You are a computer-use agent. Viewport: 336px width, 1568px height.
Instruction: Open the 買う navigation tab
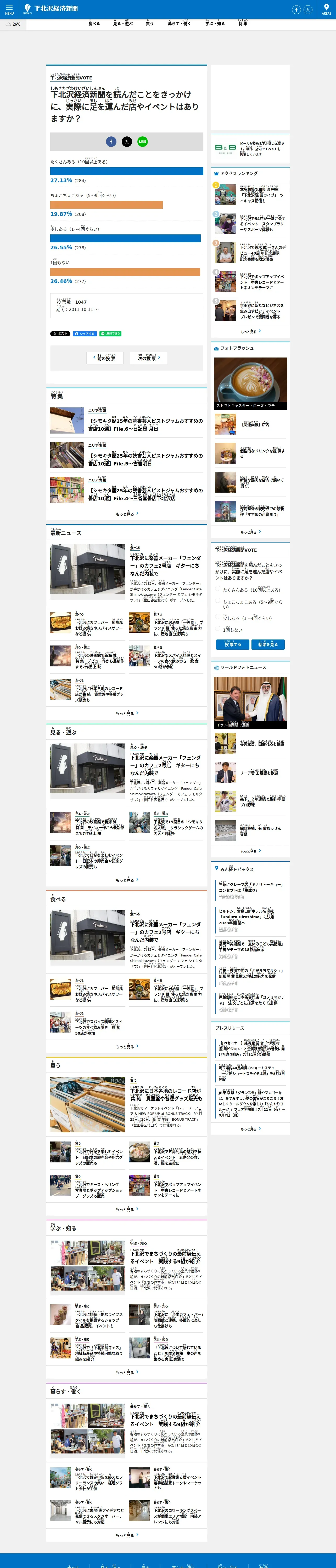[149, 23]
